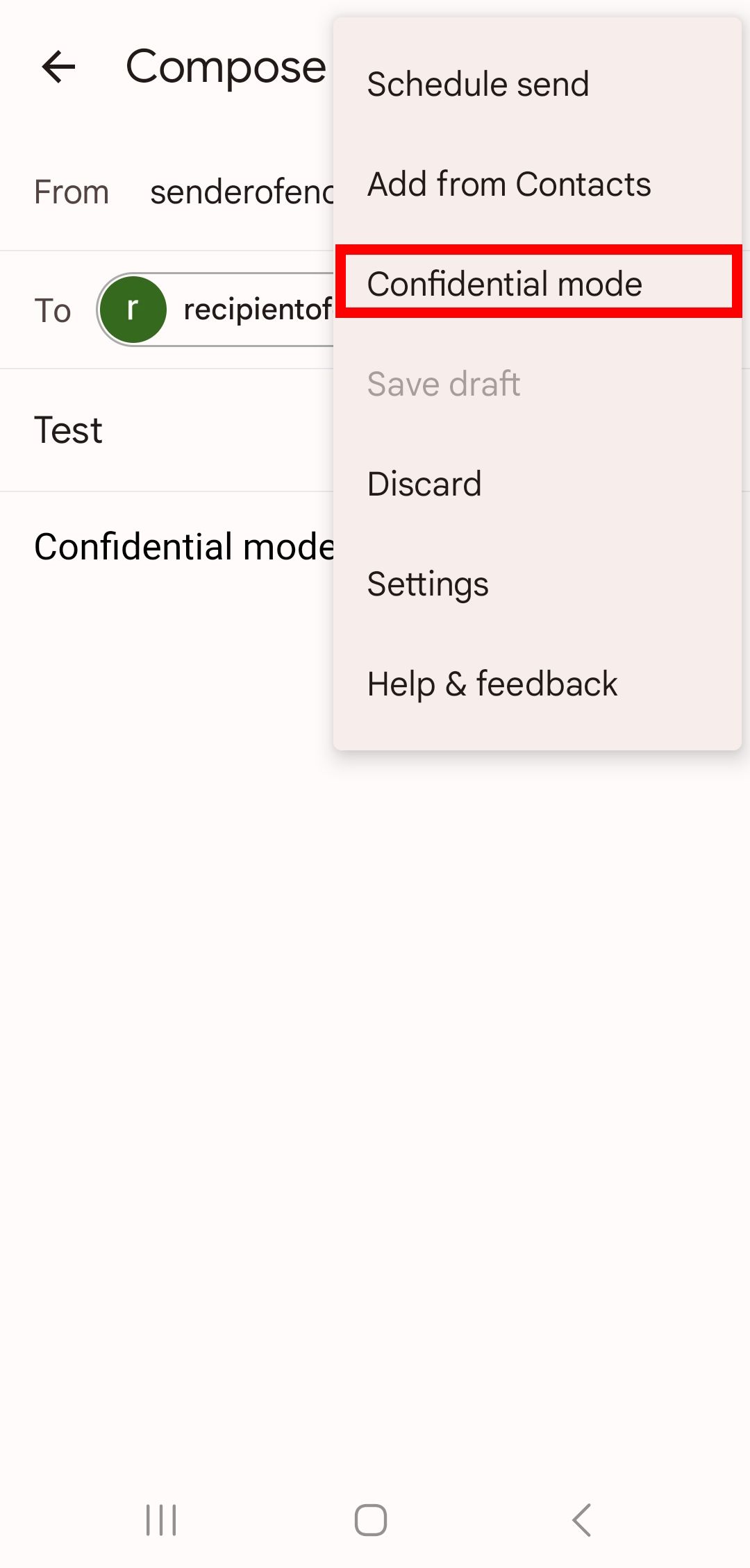Discard this draft email
This screenshot has height=1568, width=750.
pos(537,484)
